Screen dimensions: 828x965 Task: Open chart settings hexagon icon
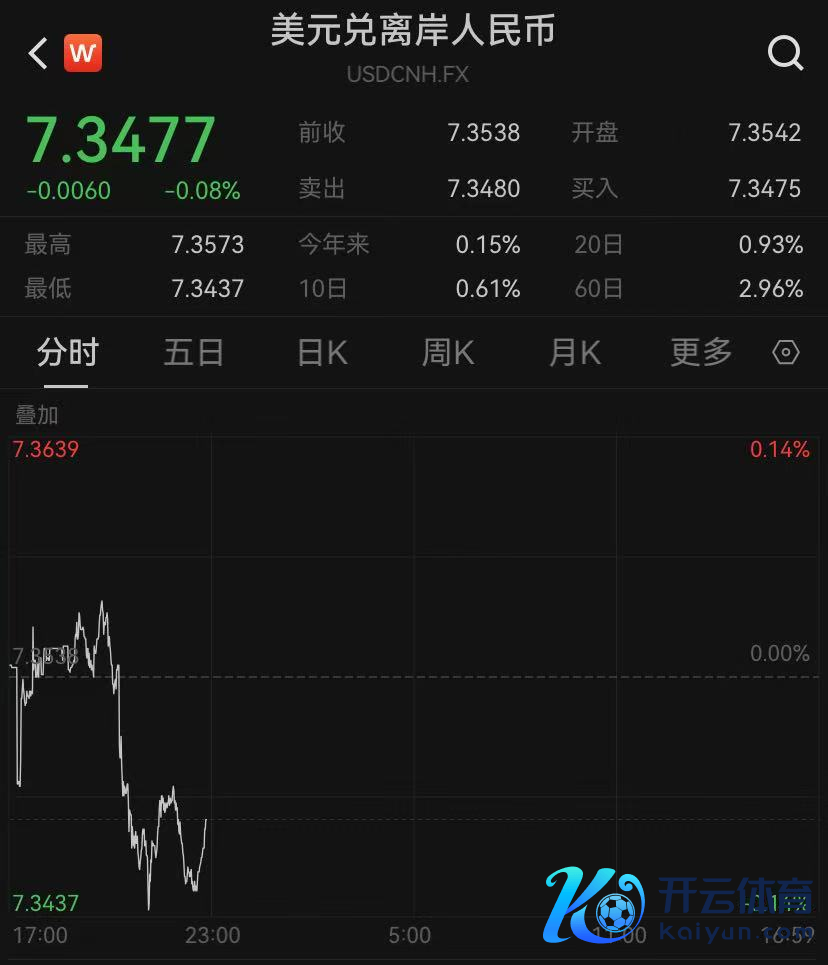pyautogui.click(x=786, y=353)
